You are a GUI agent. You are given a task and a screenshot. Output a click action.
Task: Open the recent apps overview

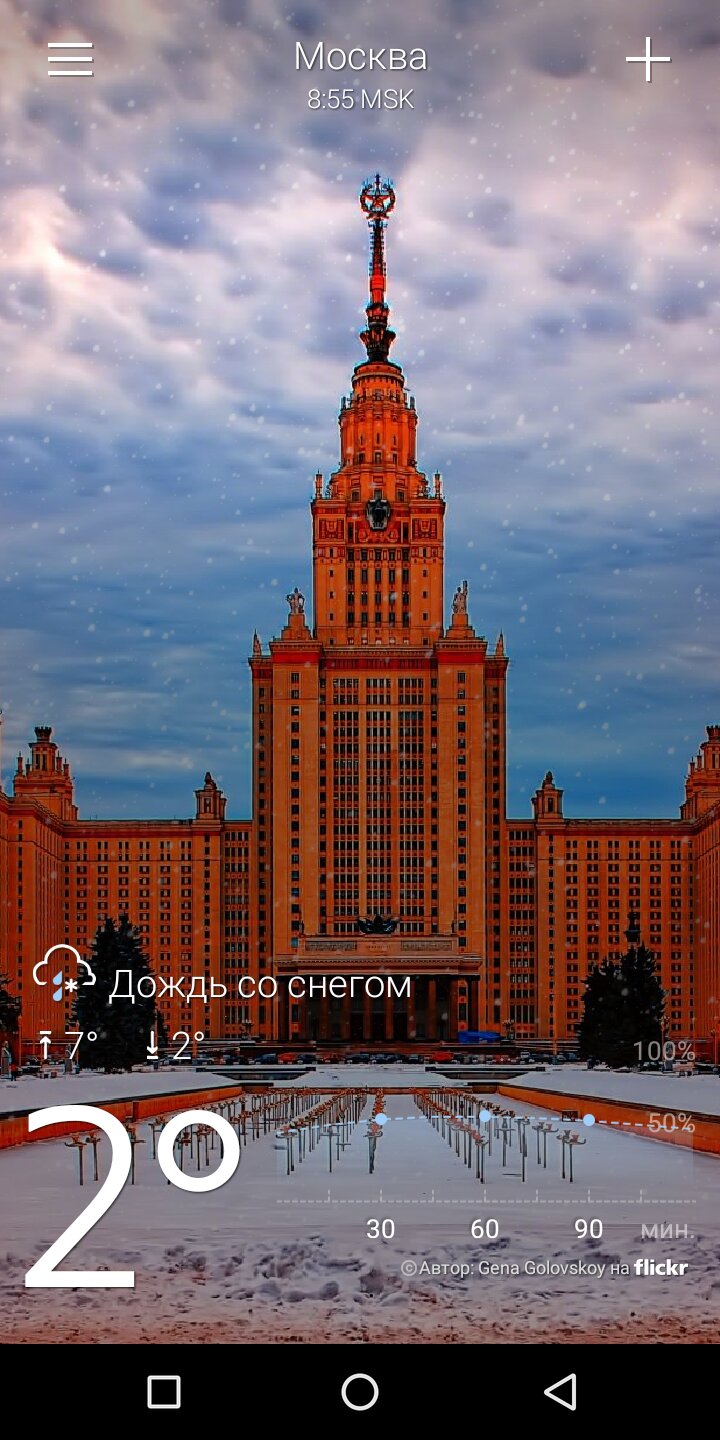point(164,1391)
